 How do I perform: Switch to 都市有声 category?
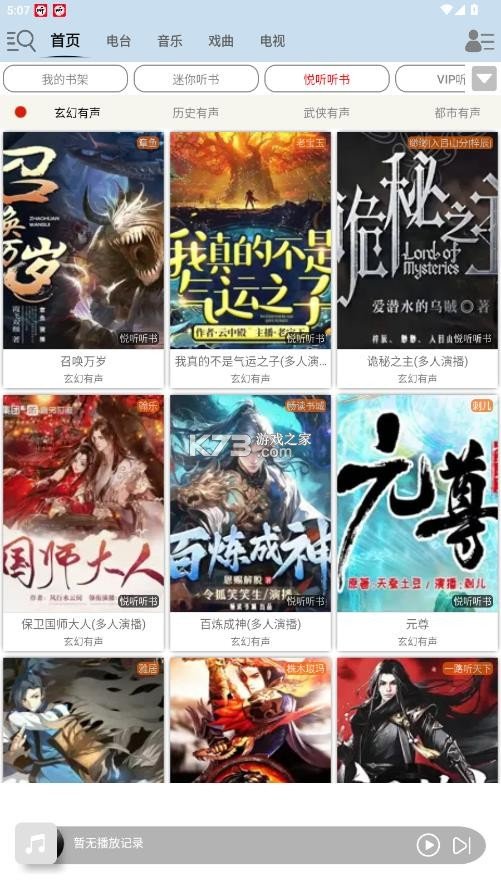(x=457, y=113)
